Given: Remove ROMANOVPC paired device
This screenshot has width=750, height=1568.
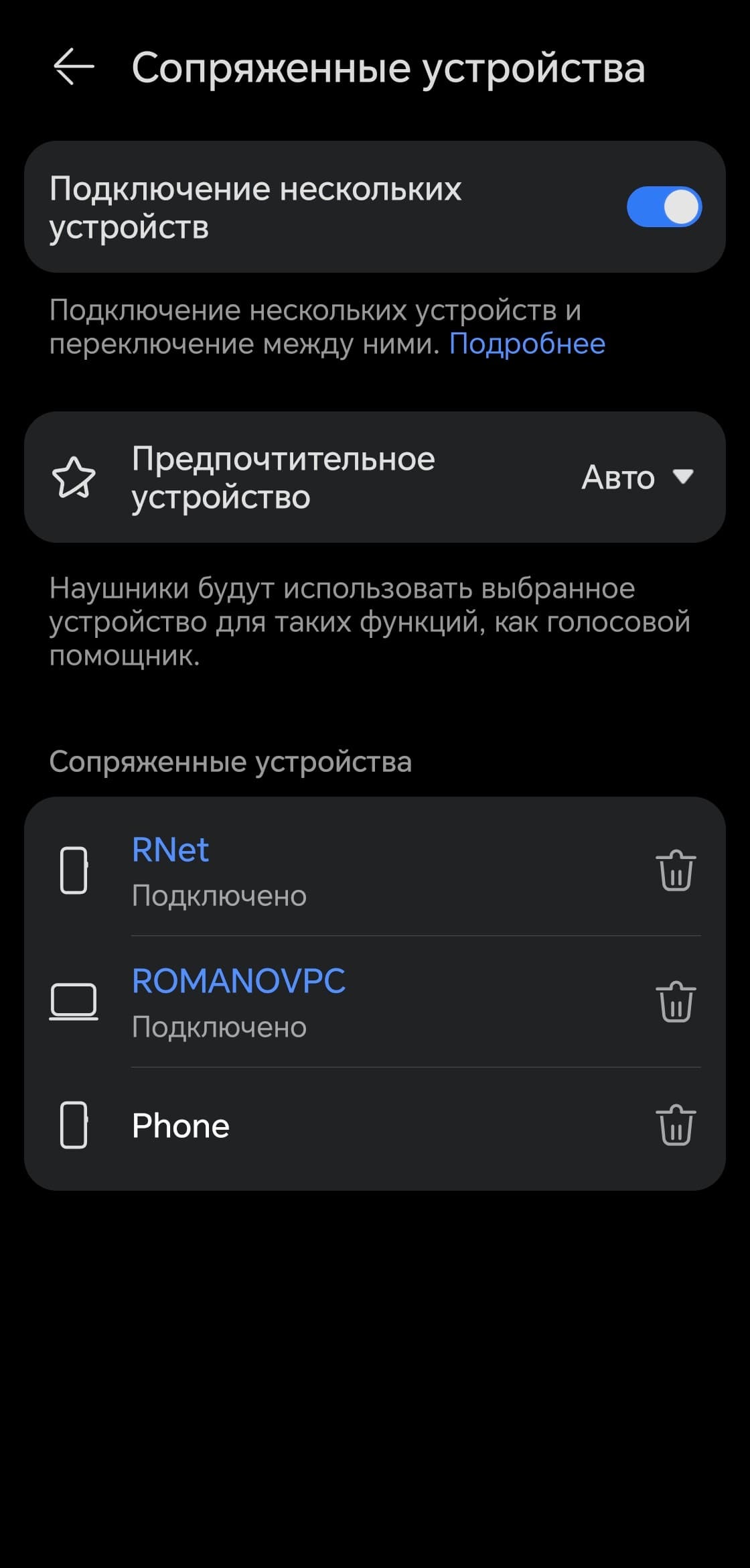Looking at the screenshot, I should point(676,1002).
